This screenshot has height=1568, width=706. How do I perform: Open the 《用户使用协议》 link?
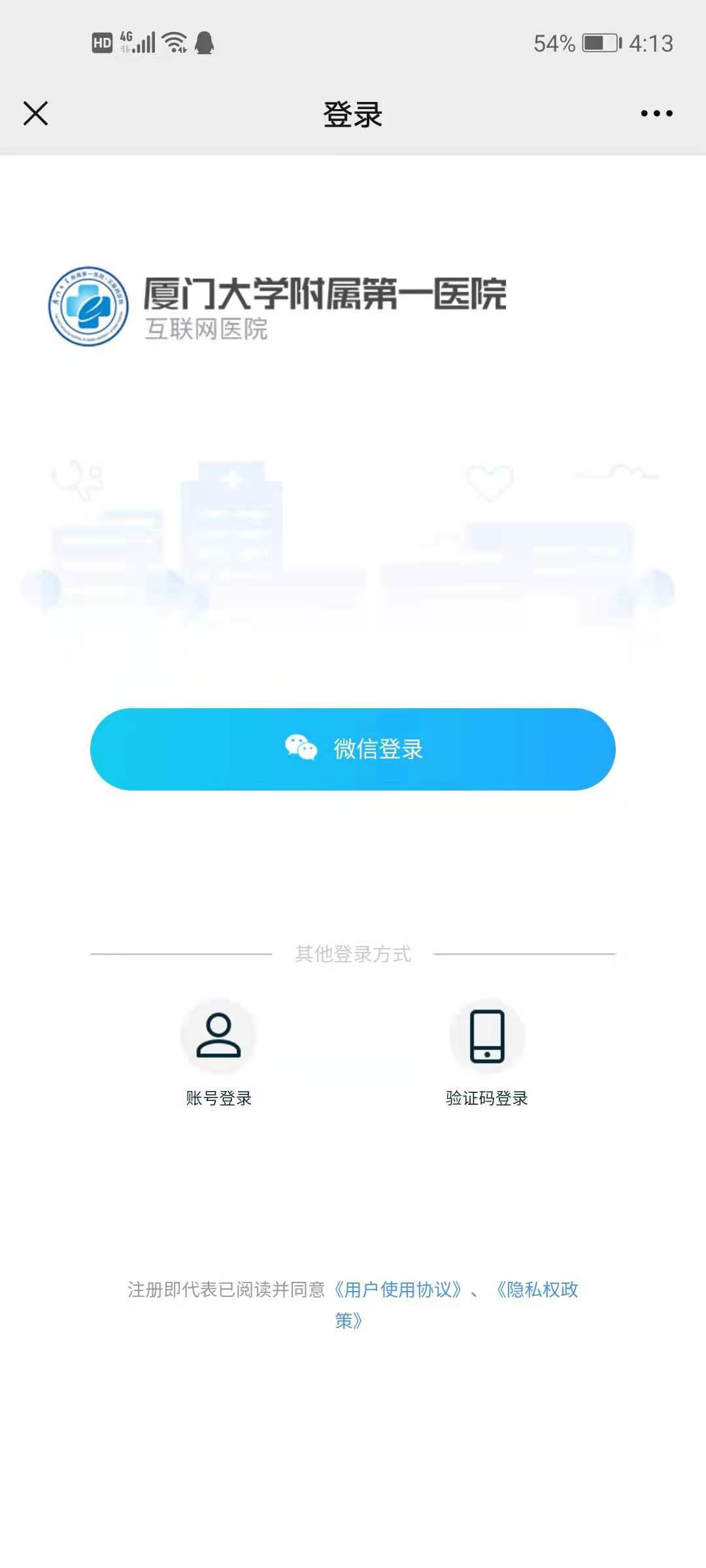[x=398, y=1289]
